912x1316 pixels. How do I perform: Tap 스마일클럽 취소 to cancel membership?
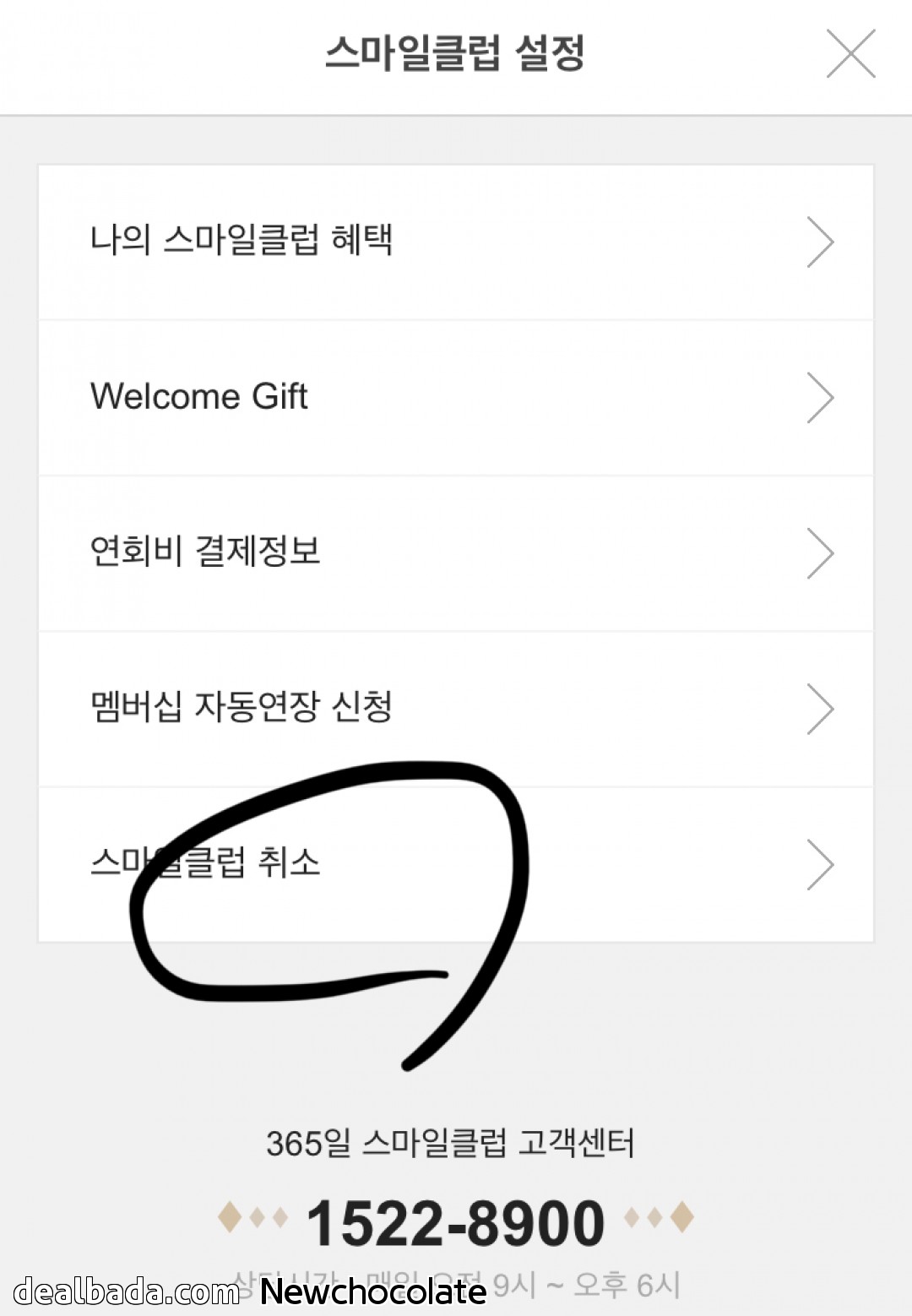click(456, 864)
